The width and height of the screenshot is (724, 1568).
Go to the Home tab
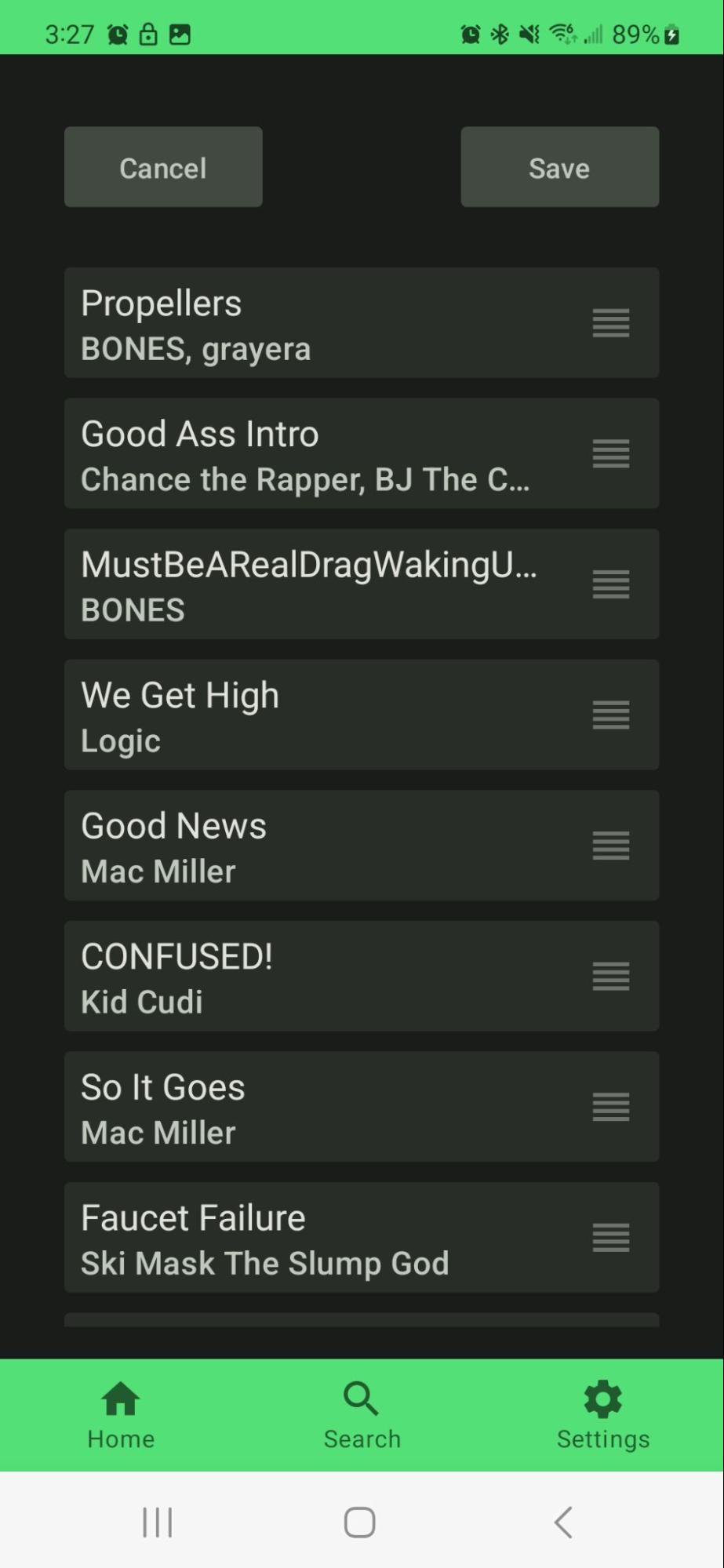pos(121,1415)
